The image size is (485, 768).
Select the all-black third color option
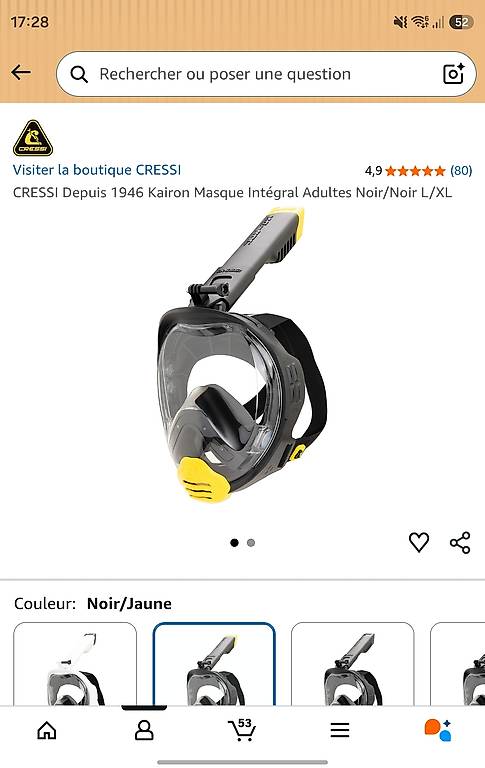352,664
